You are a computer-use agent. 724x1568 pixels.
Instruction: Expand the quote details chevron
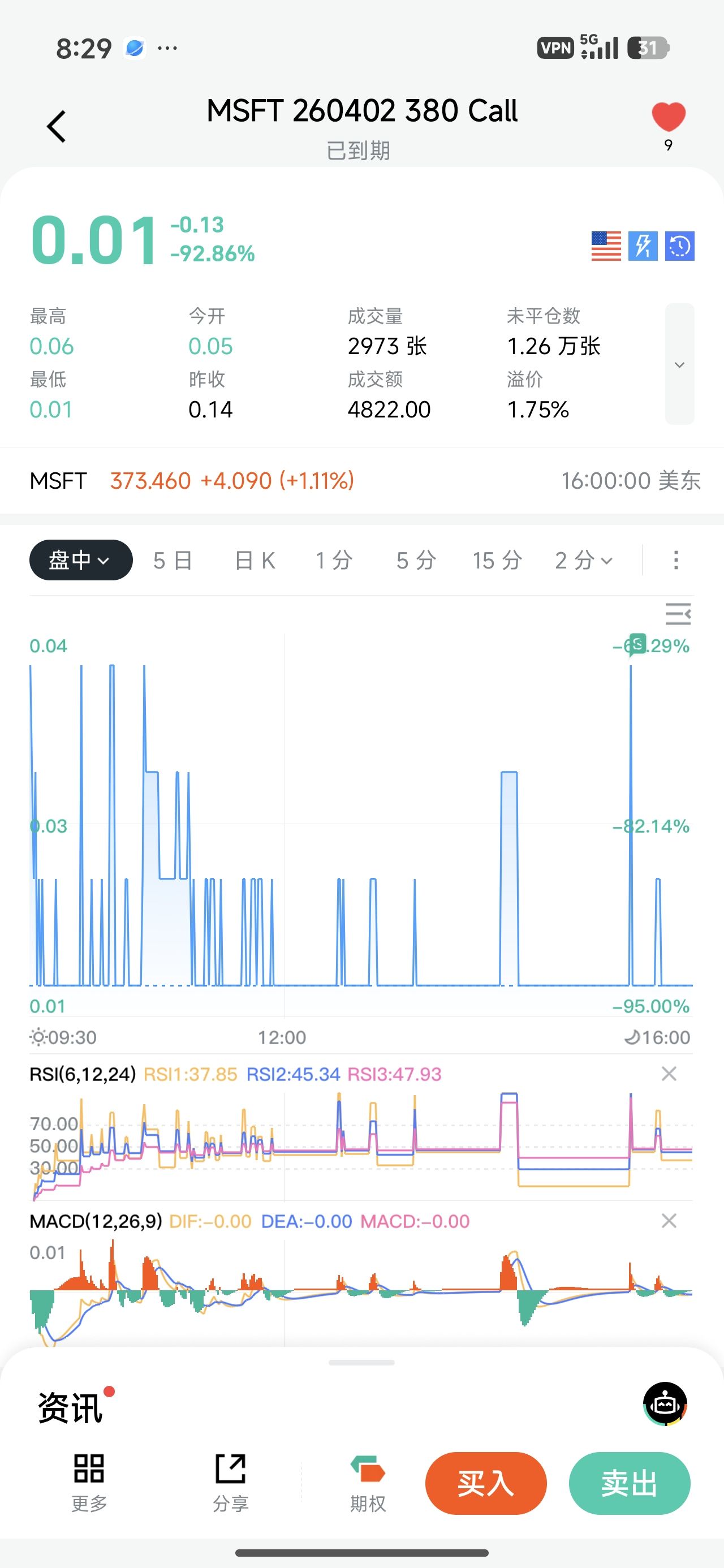[679, 364]
